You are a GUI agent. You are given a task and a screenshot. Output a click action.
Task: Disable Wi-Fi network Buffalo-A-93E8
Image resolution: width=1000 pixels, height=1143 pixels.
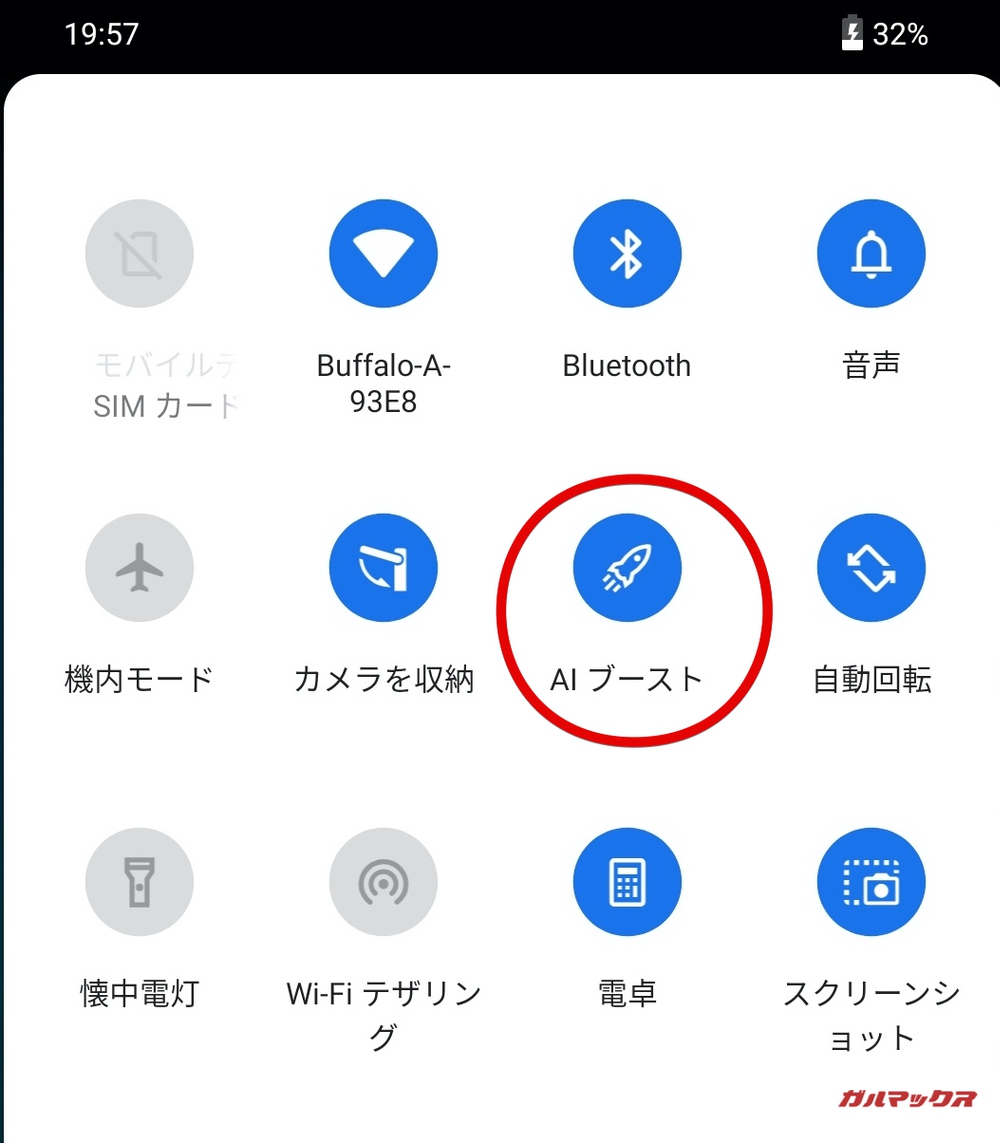click(383, 253)
